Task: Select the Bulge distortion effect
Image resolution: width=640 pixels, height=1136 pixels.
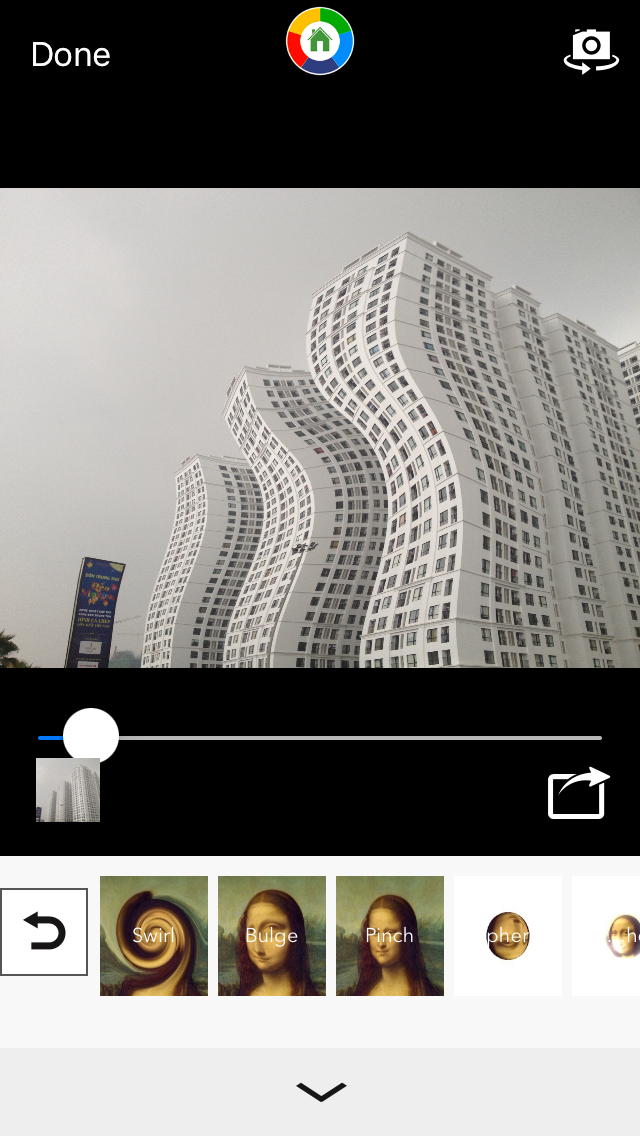Action: pyautogui.click(x=272, y=935)
